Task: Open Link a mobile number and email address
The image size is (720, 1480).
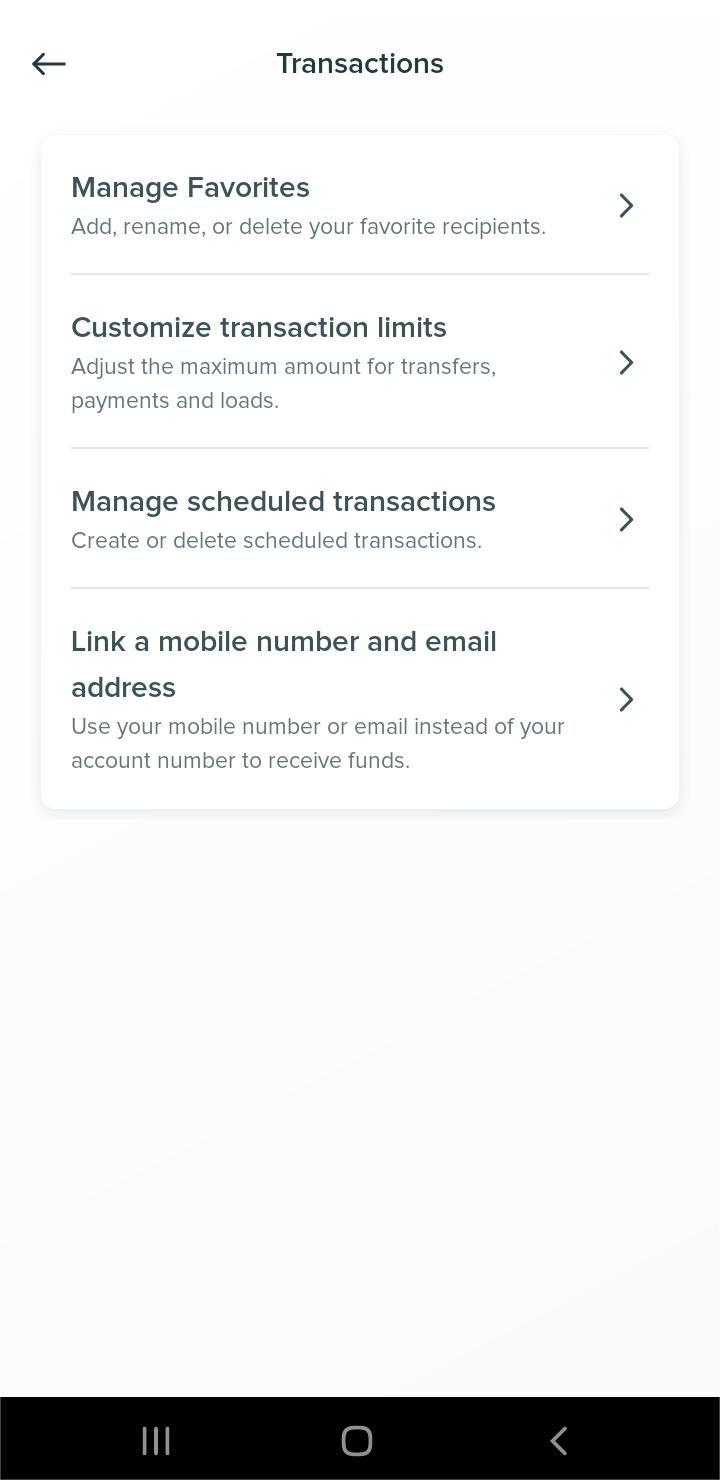Action: [359, 699]
